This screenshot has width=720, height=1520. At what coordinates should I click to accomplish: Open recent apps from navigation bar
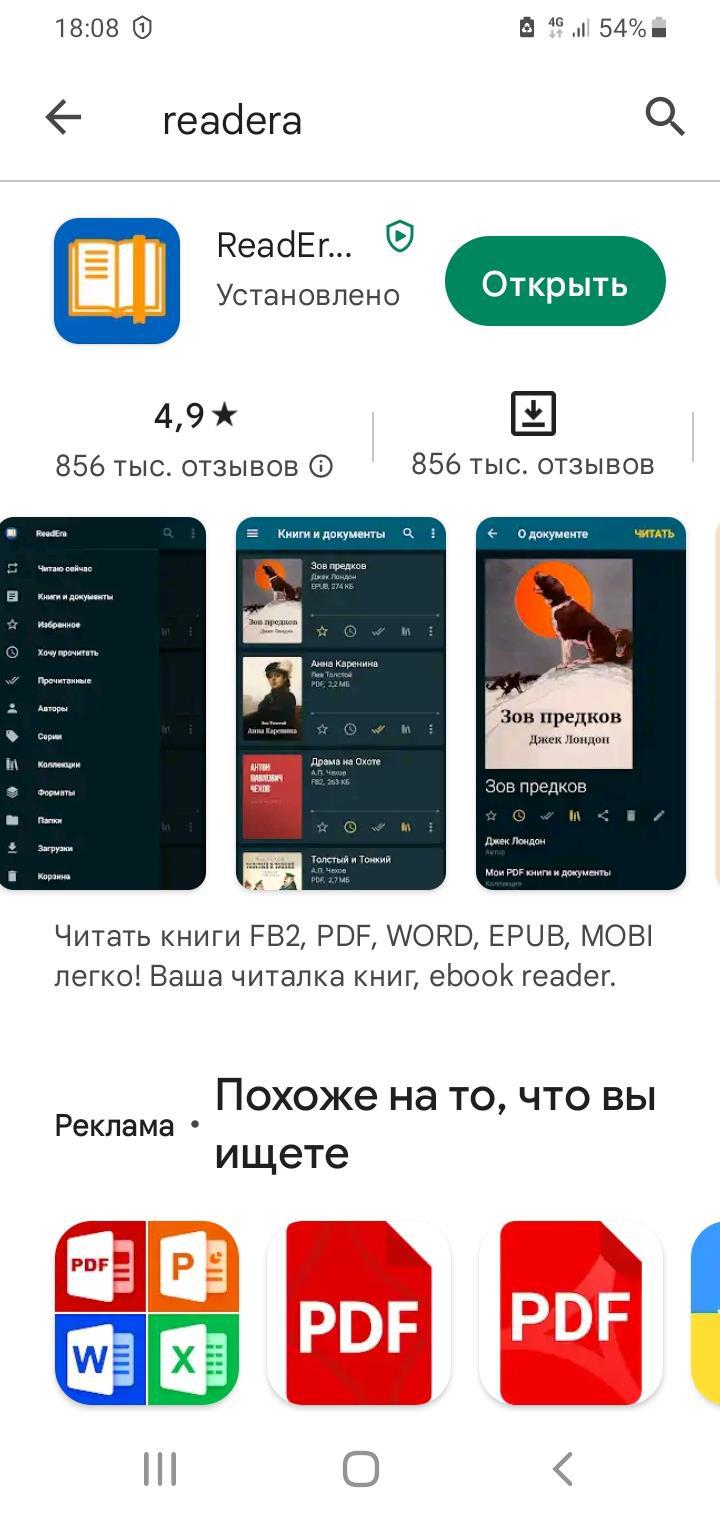(160, 1469)
